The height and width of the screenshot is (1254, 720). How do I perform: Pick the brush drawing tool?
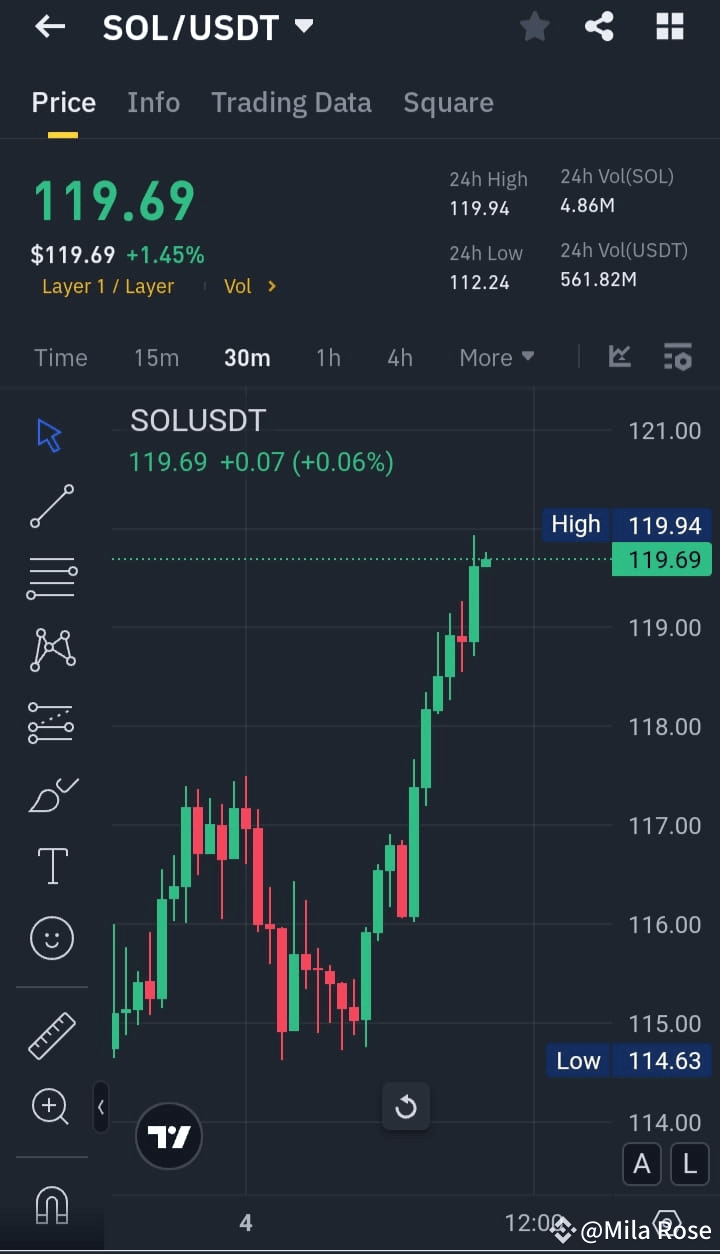point(50,794)
